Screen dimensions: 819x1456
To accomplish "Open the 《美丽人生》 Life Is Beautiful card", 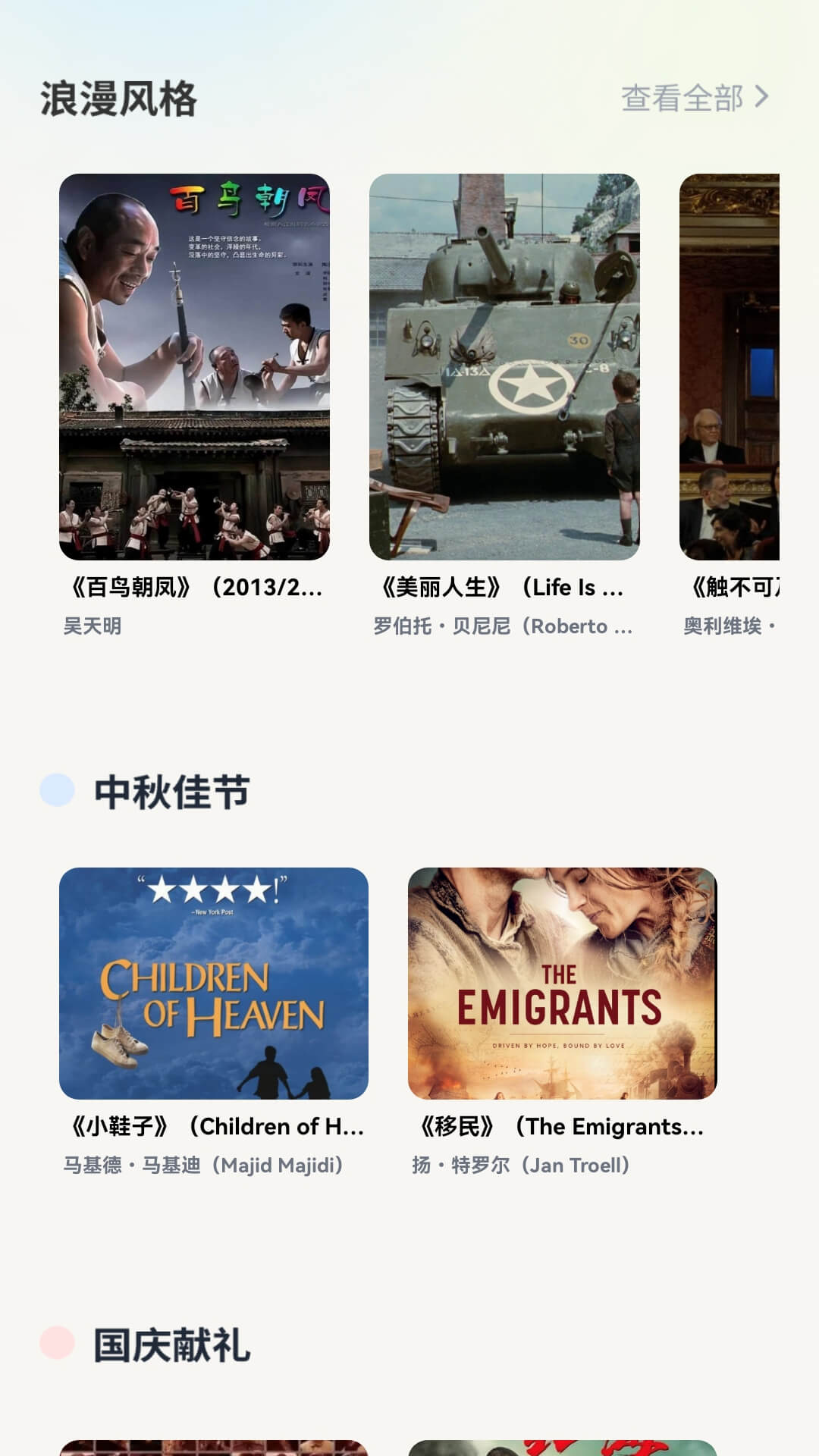I will point(504,367).
